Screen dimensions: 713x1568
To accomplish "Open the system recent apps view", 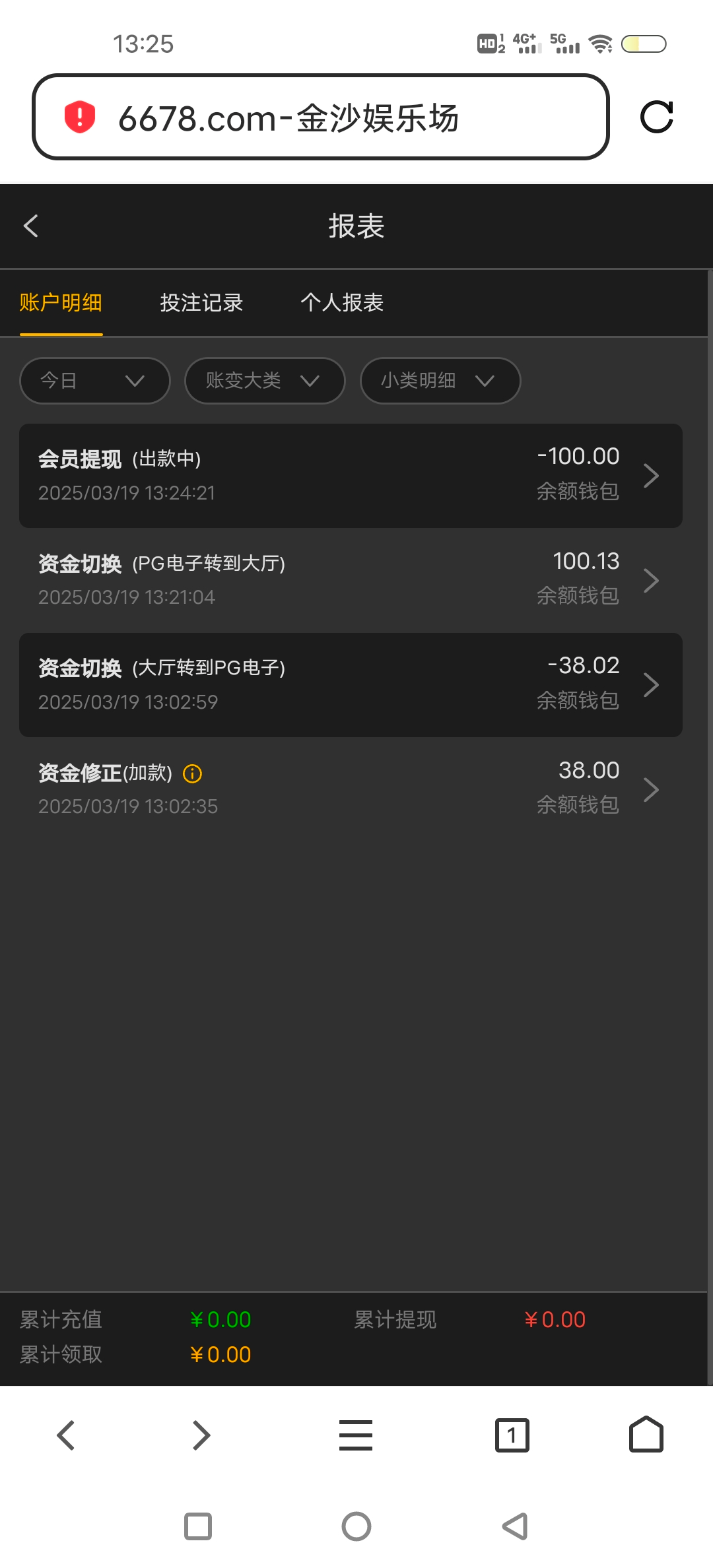I will click(198, 1526).
